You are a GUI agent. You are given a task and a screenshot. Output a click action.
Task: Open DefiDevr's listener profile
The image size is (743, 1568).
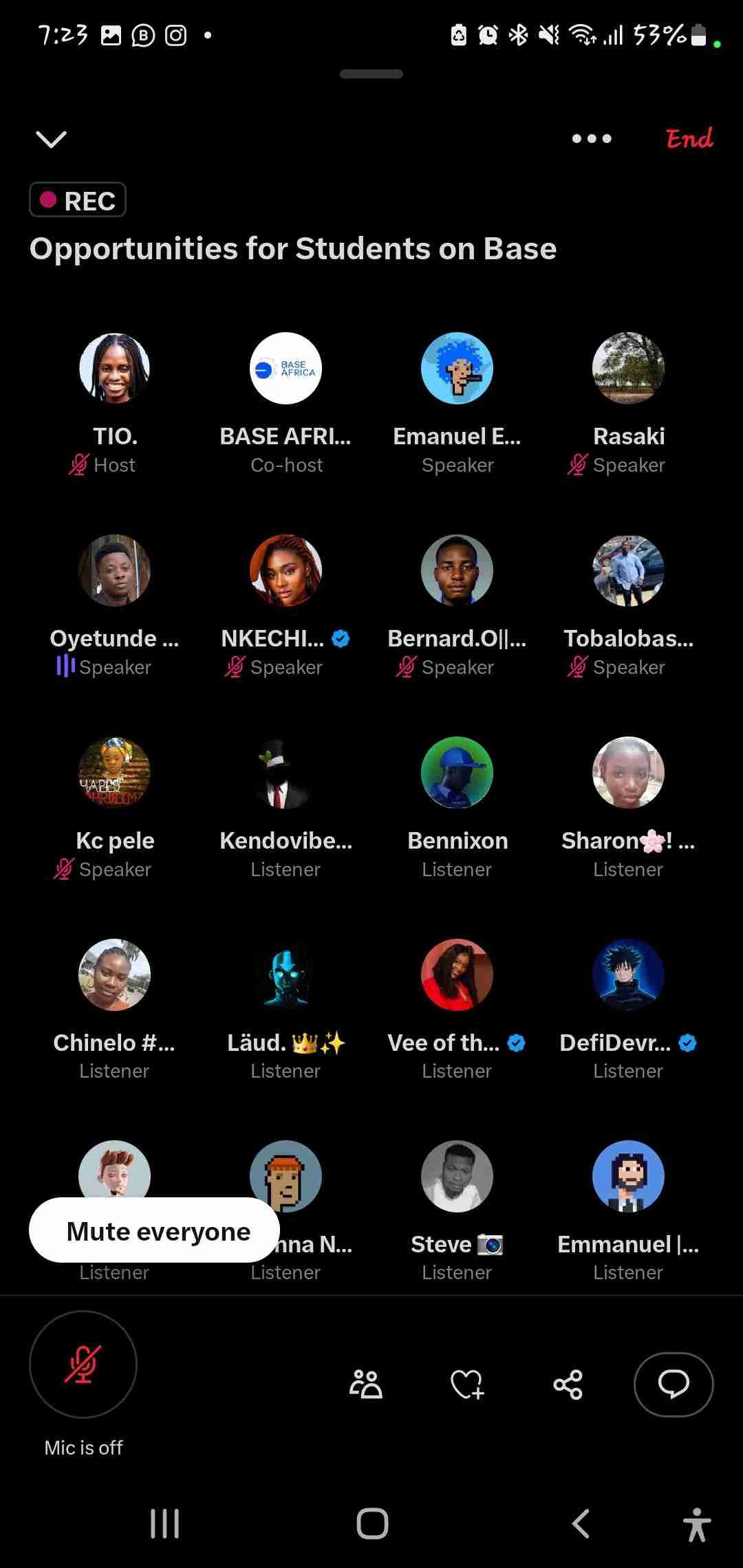pos(628,975)
